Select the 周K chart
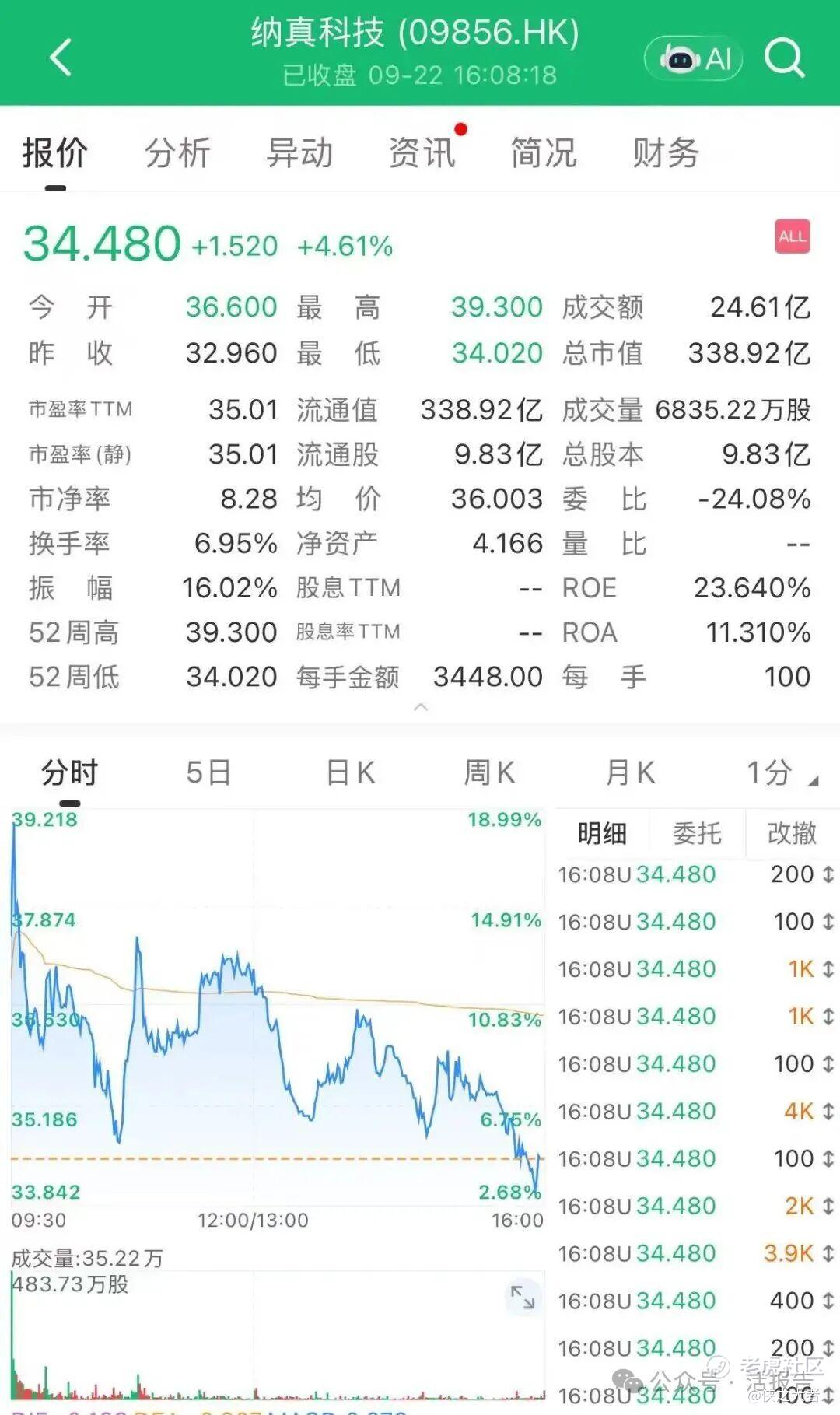840x1415 pixels. (489, 772)
